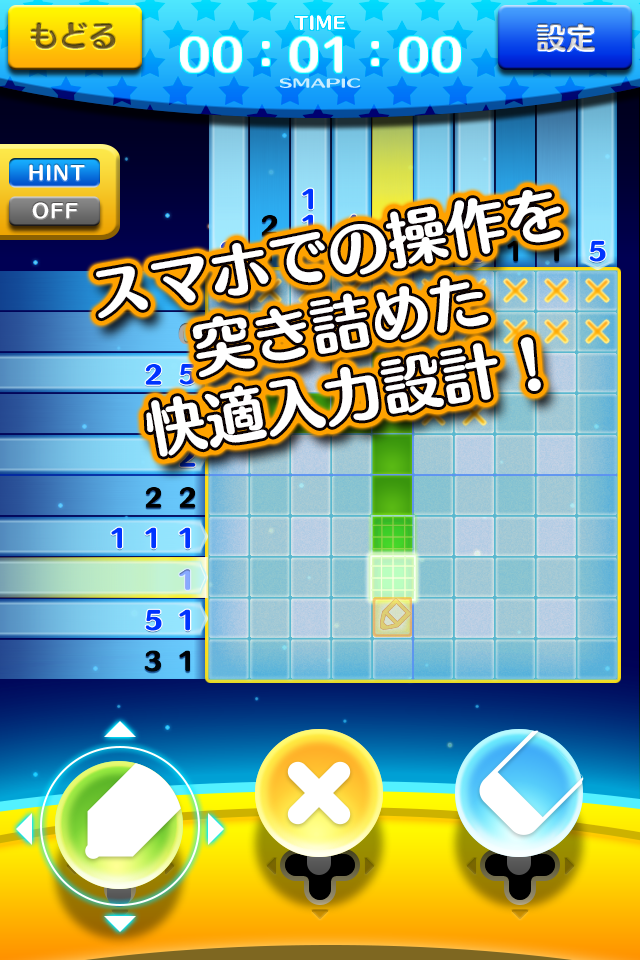
Task: Switch the hint setting to OFF
Action: coord(55,211)
